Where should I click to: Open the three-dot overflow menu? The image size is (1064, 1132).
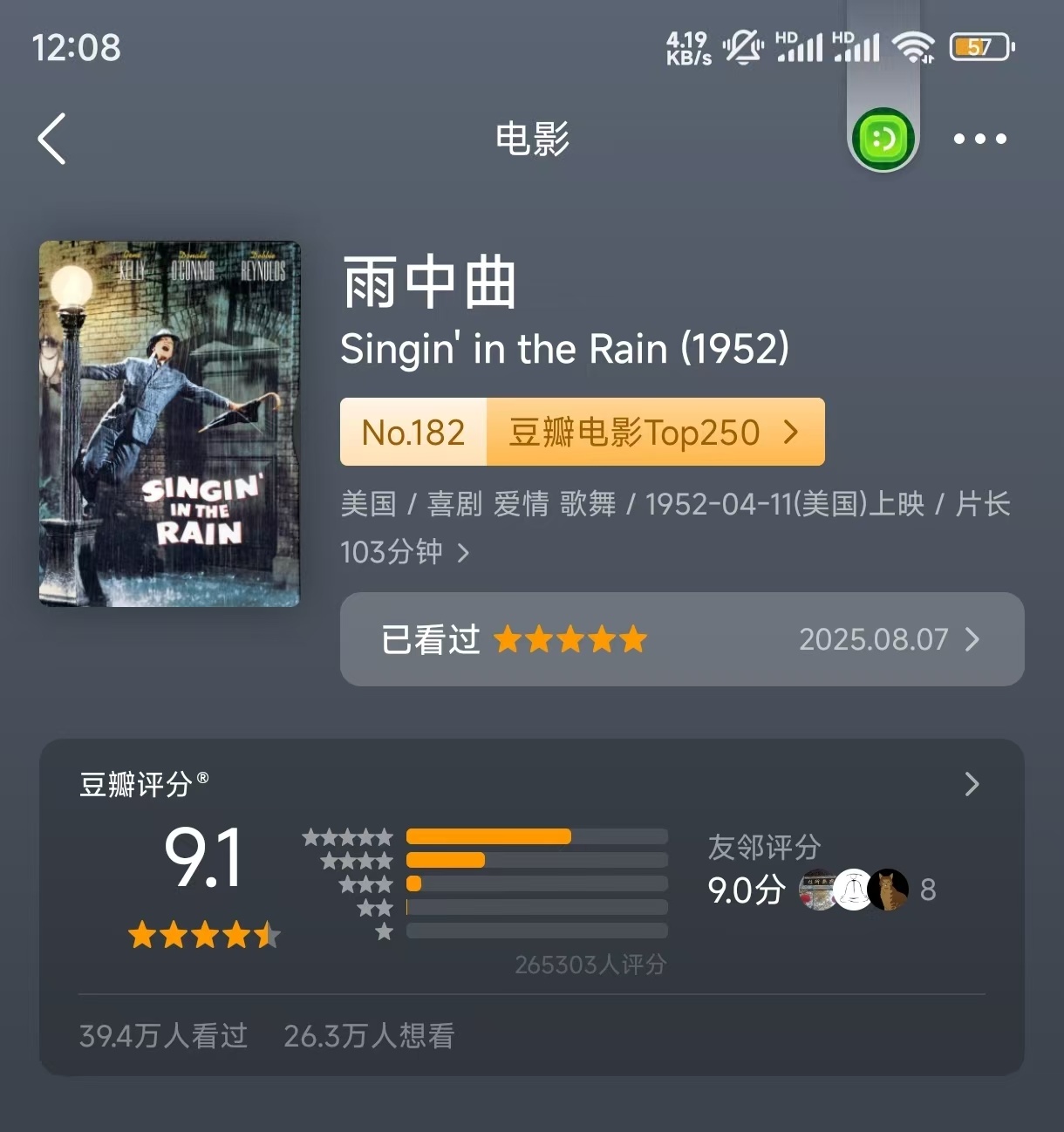[979, 139]
